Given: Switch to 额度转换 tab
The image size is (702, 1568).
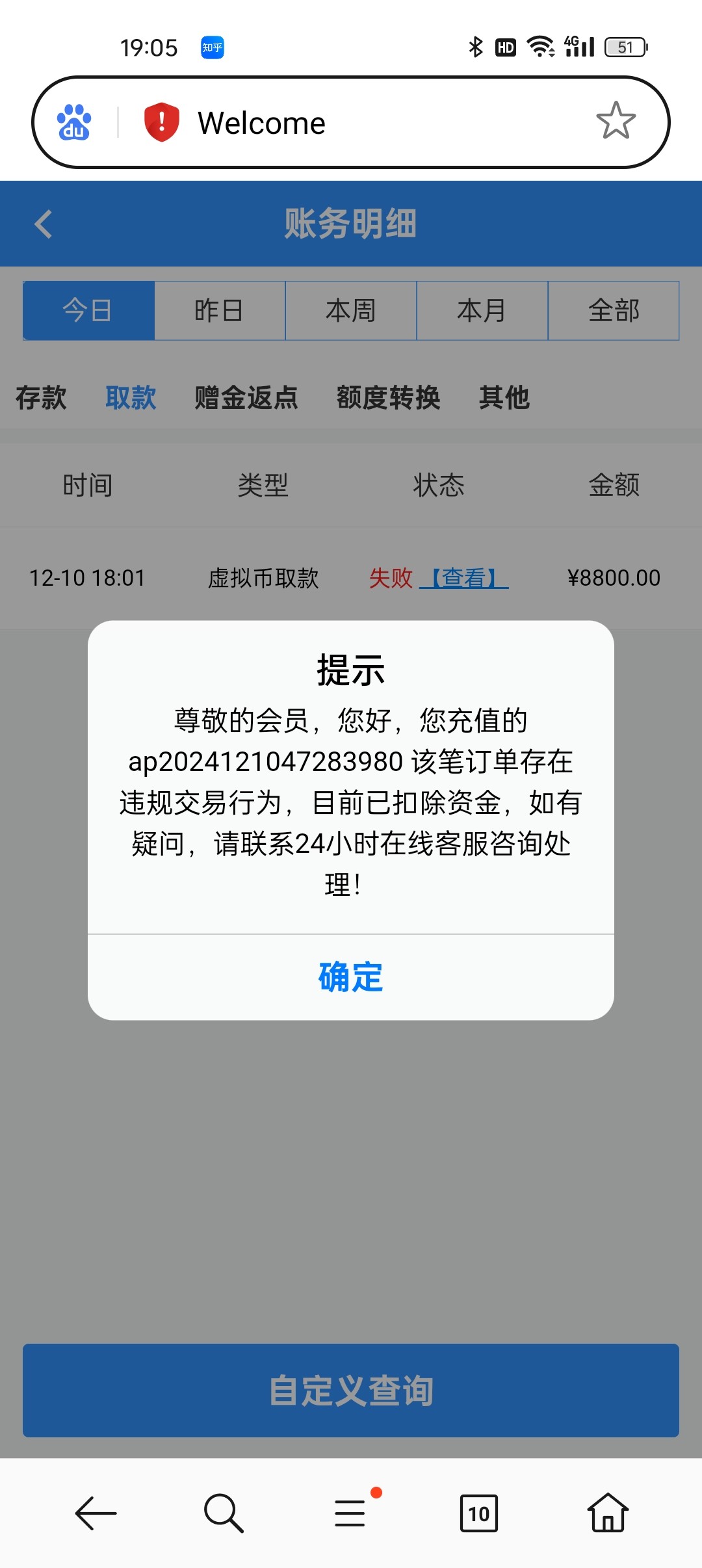Looking at the screenshot, I should pyautogui.click(x=388, y=397).
